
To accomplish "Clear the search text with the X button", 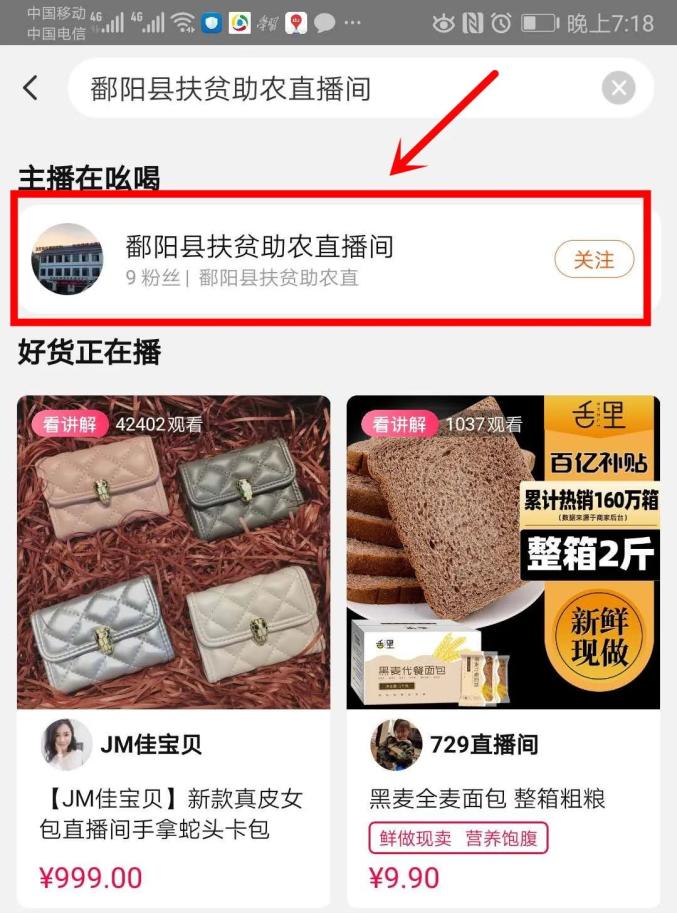I will tap(618, 88).
